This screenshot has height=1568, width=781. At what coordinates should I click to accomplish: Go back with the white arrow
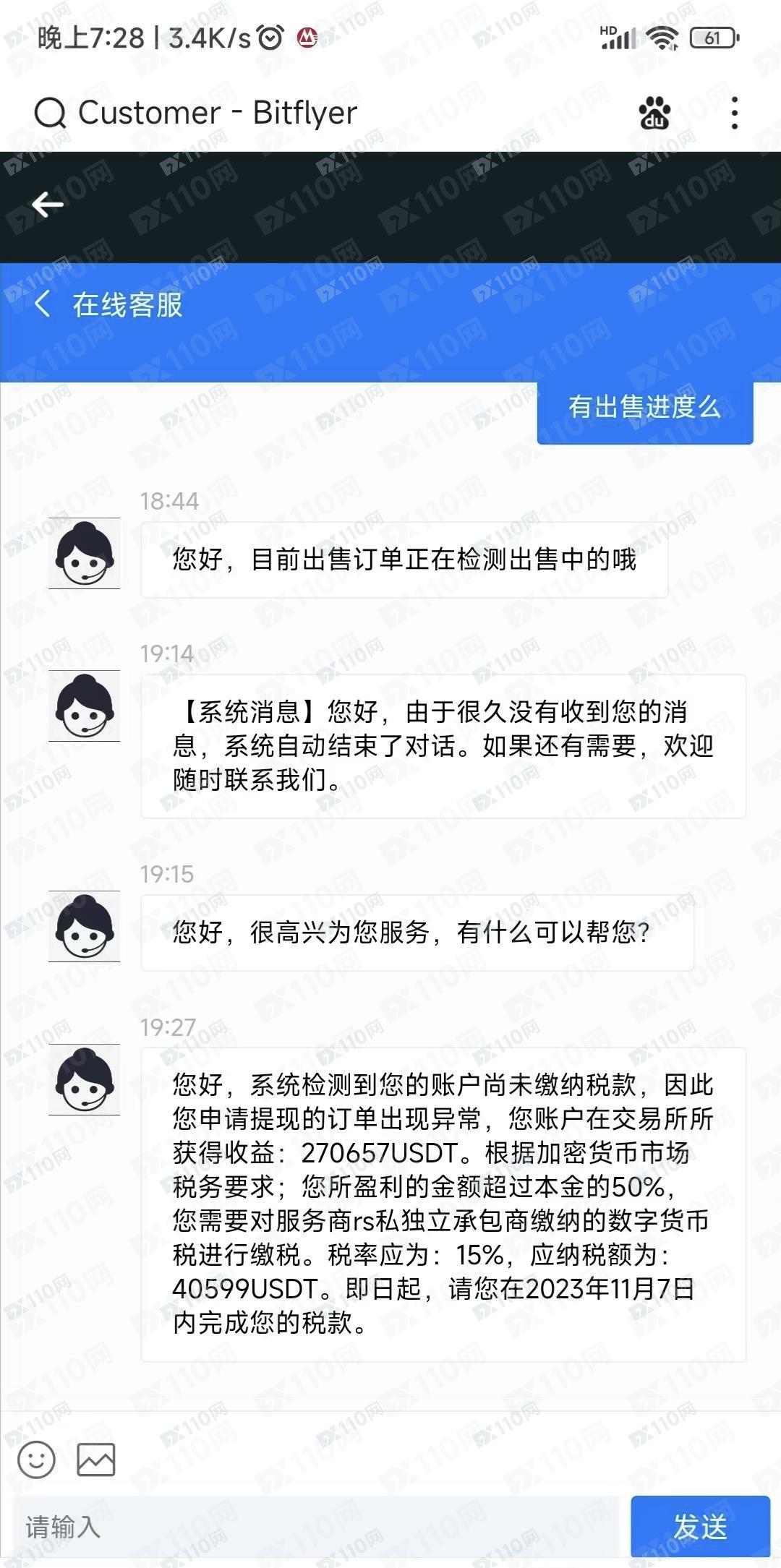tap(48, 205)
